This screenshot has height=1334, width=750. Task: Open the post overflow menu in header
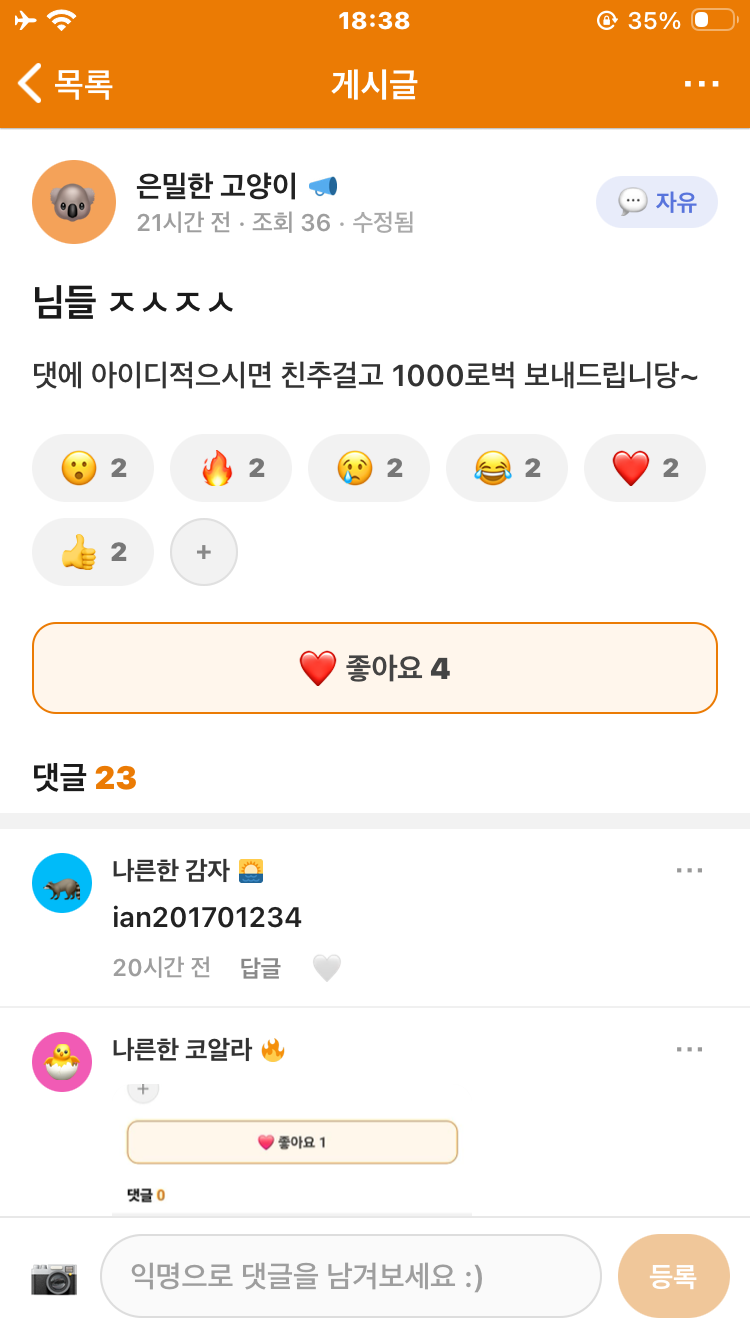pos(701,84)
